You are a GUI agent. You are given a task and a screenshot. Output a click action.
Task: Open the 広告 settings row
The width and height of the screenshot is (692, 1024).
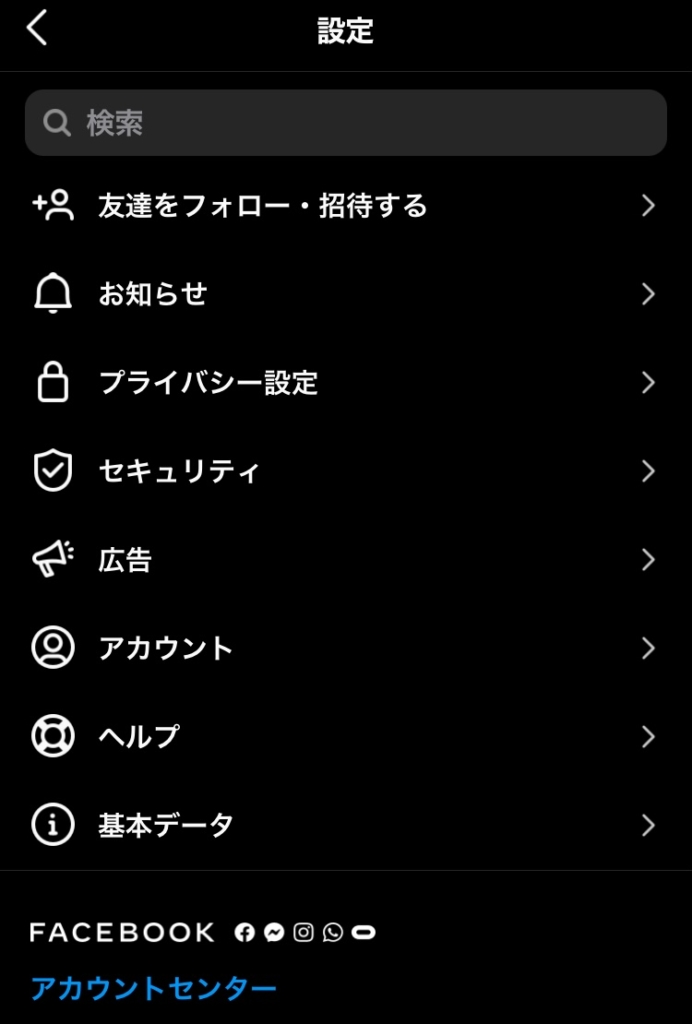pos(125,560)
